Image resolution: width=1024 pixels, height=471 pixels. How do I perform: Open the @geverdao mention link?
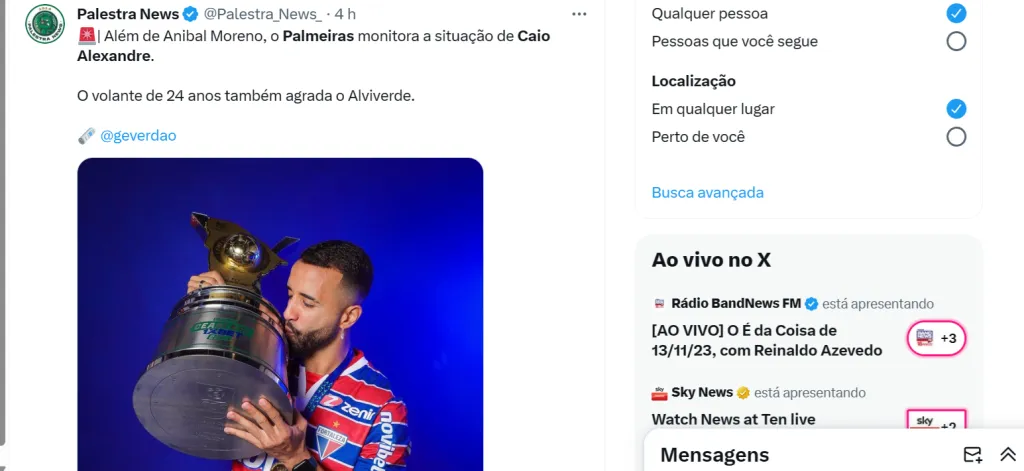tap(138, 135)
